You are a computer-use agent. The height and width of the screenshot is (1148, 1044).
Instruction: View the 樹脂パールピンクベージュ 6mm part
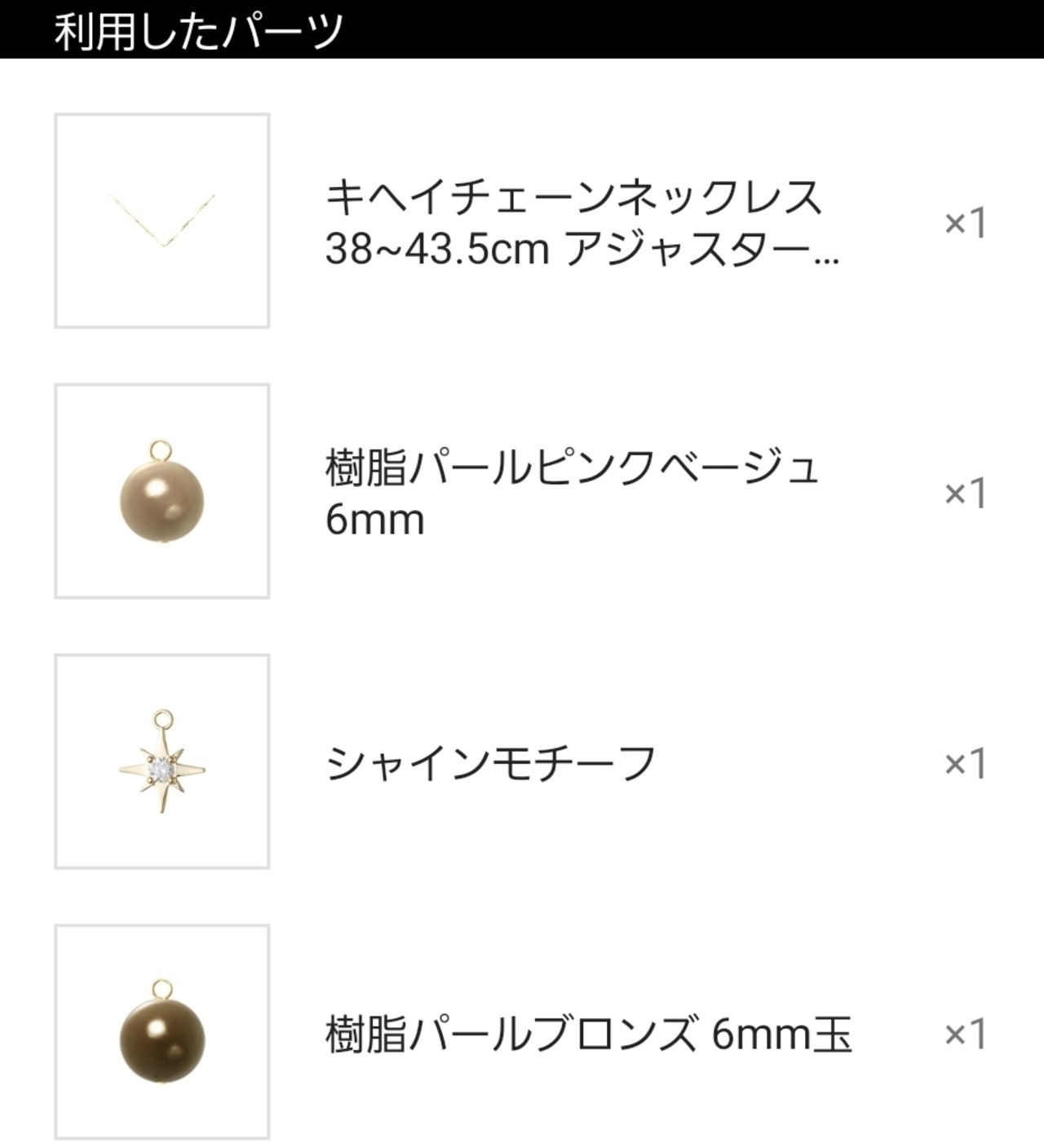point(571,492)
